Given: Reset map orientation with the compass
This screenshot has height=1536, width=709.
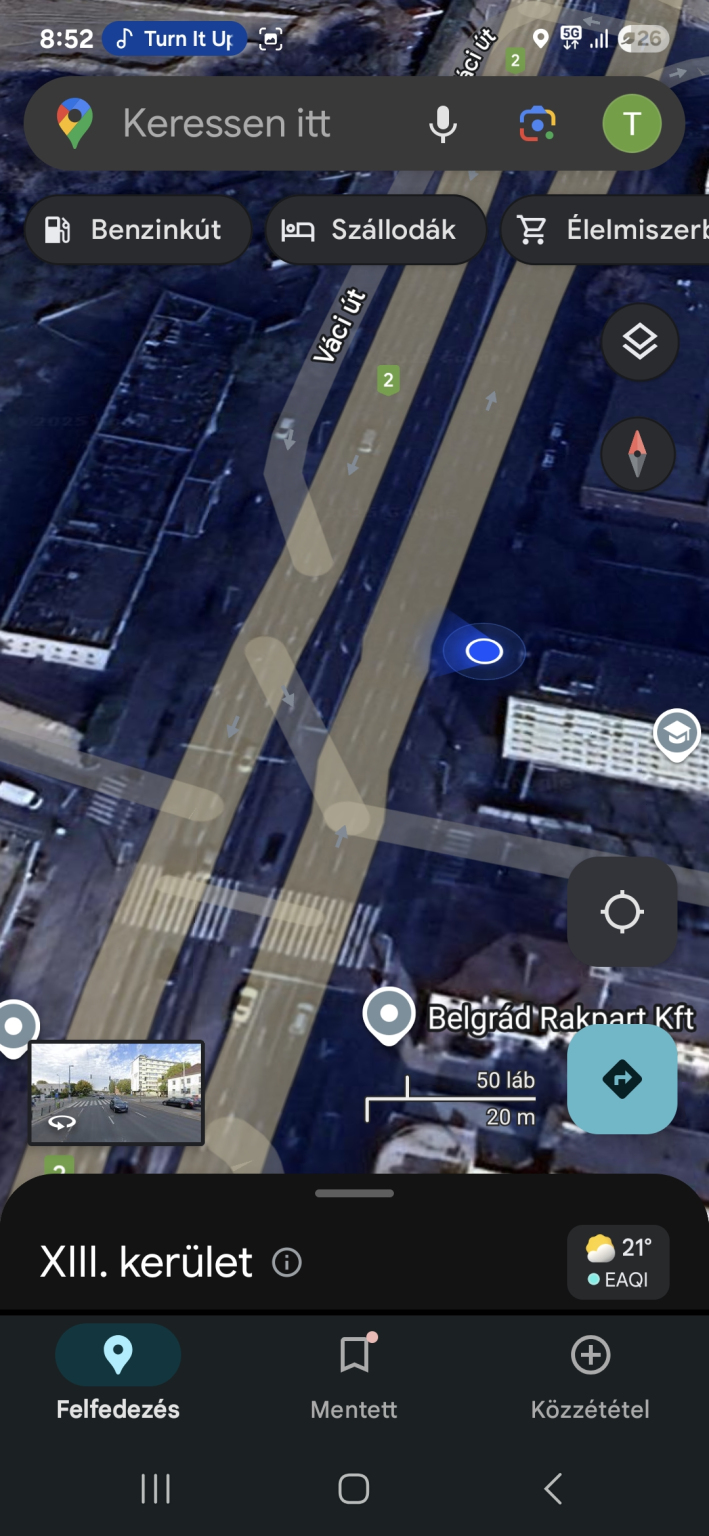Looking at the screenshot, I should pyautogui.click(x=638, y=454).
